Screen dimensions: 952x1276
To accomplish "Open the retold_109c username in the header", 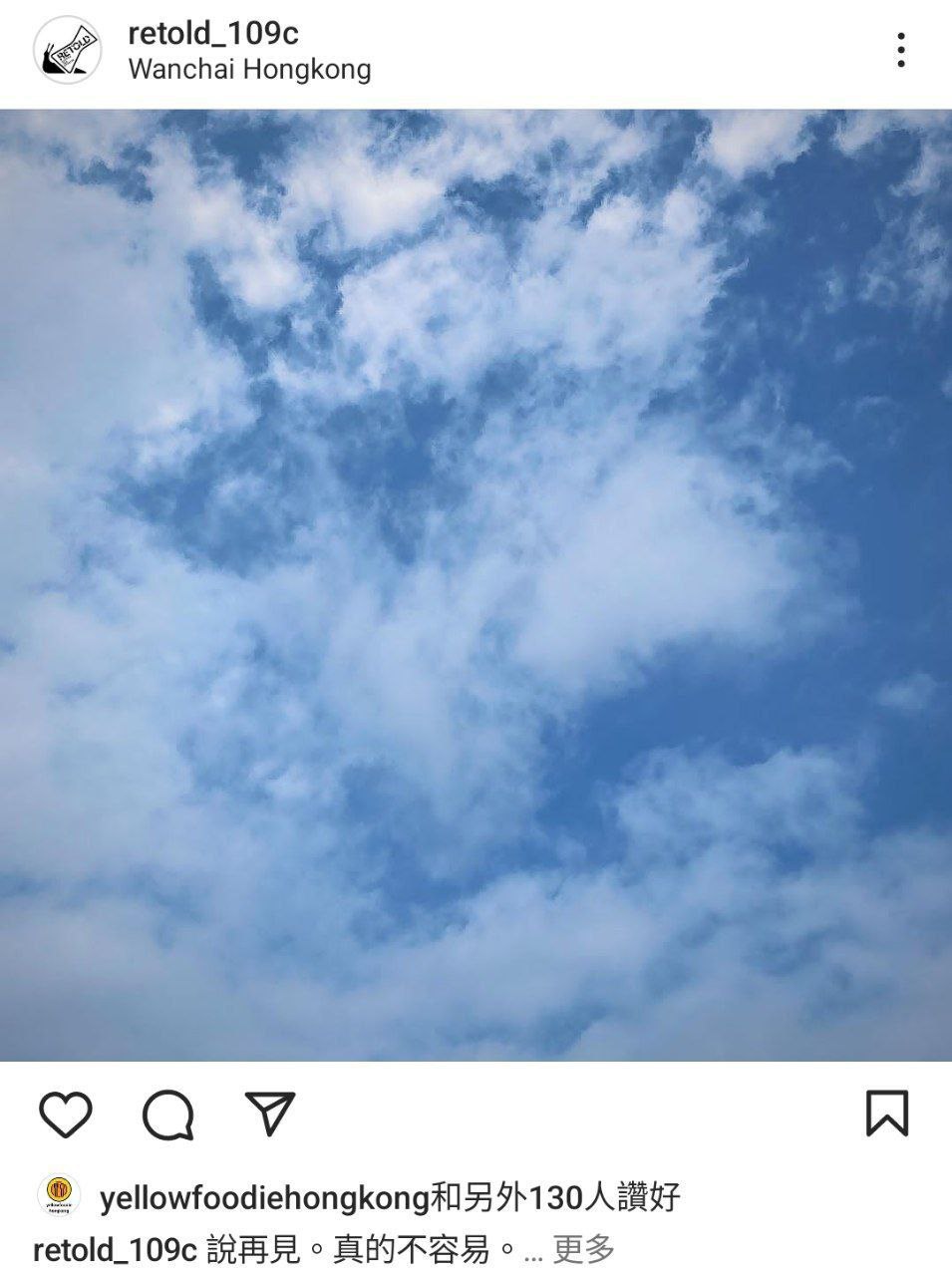I will (213, 33).
